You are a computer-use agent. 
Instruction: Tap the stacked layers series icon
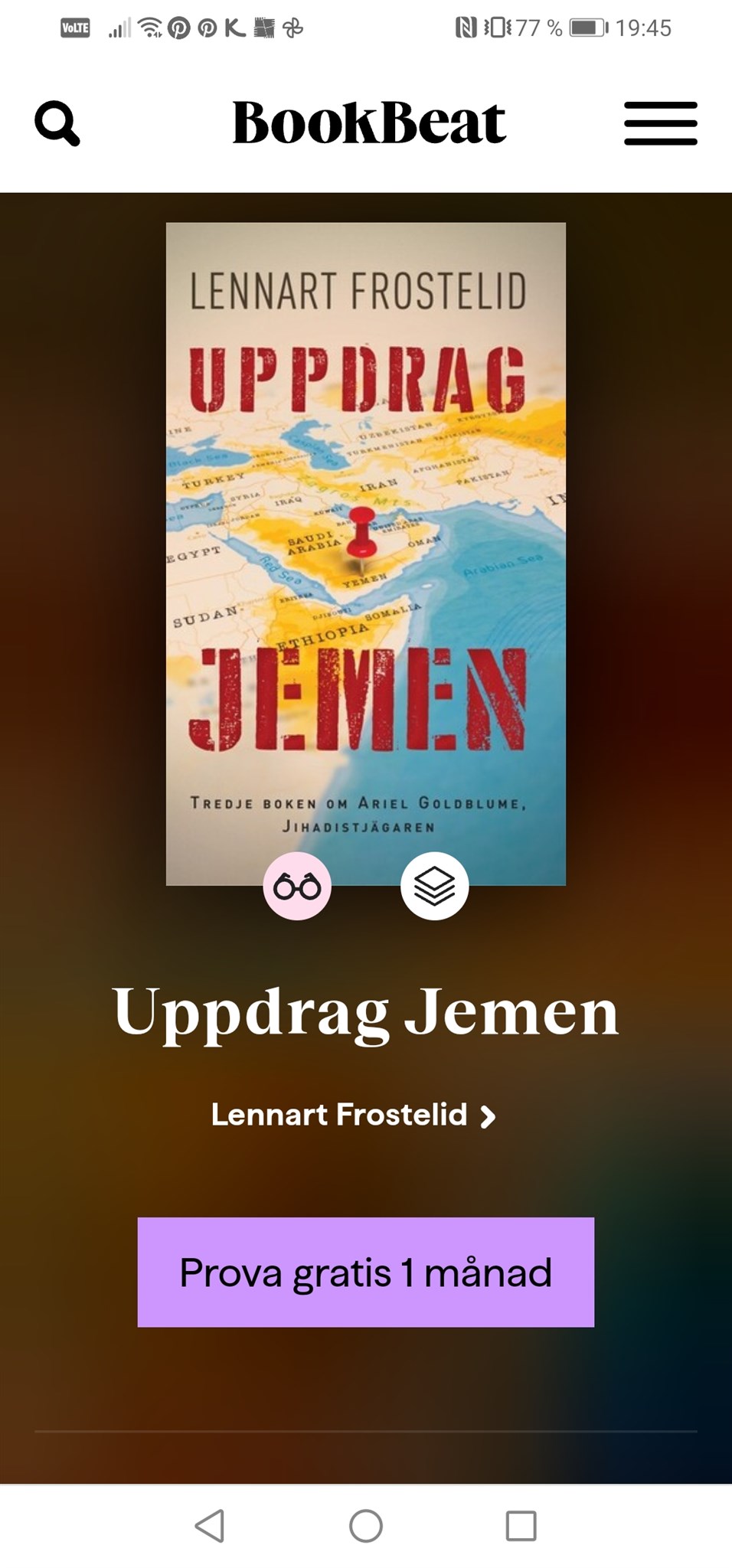(434, 887)
